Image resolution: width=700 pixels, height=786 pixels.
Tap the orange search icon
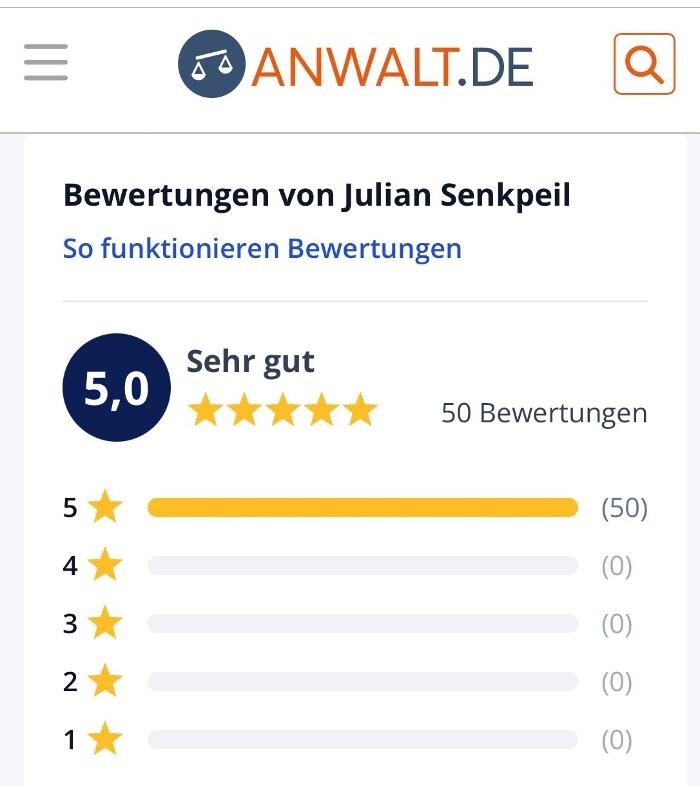(x=644, y=65)
